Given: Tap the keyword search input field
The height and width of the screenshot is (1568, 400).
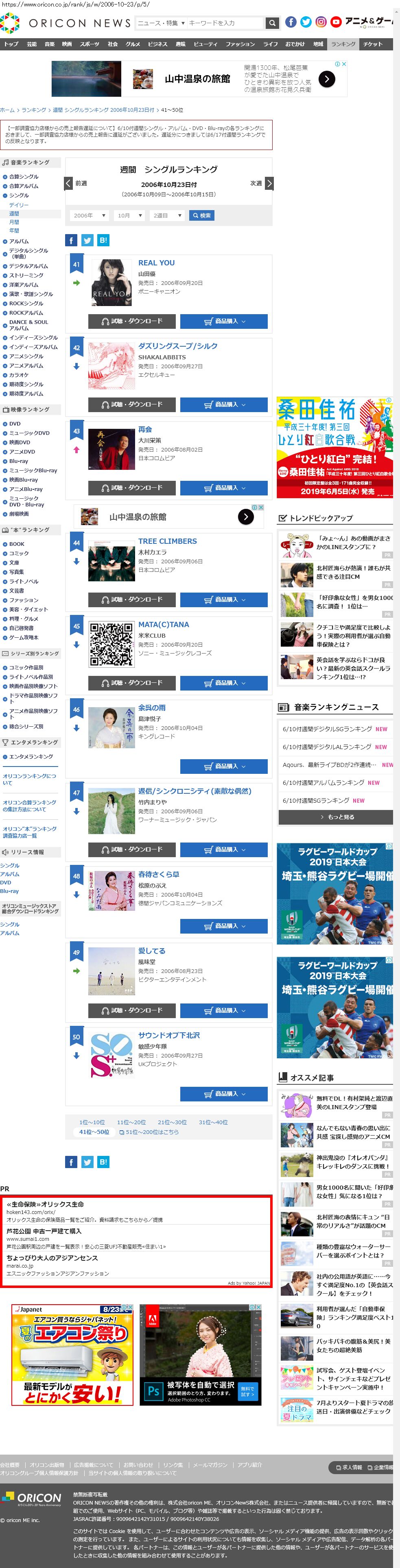Looking at the screenshot, I should [225, 23].
